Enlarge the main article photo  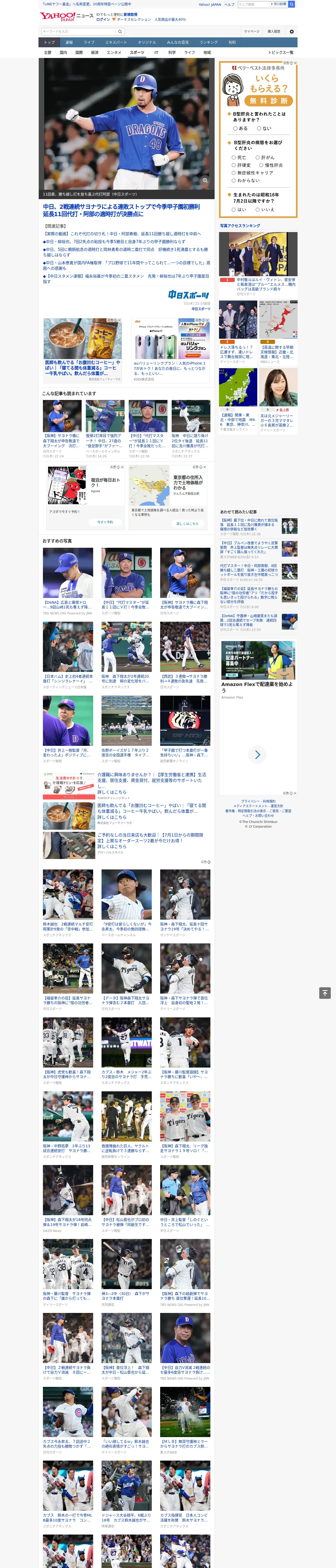click(205, 180)
